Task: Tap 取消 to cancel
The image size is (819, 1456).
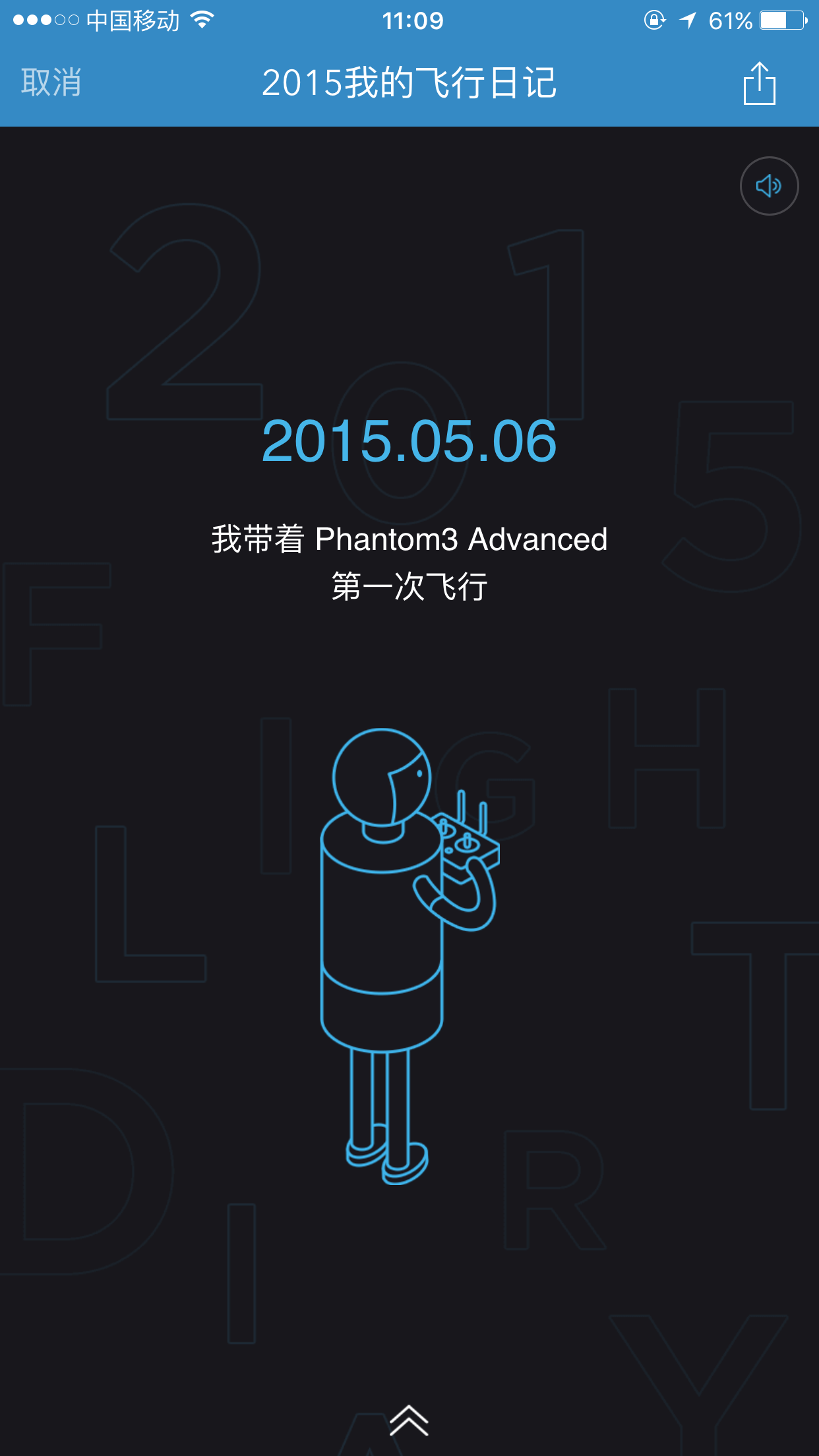Action: tap(51, 83)
